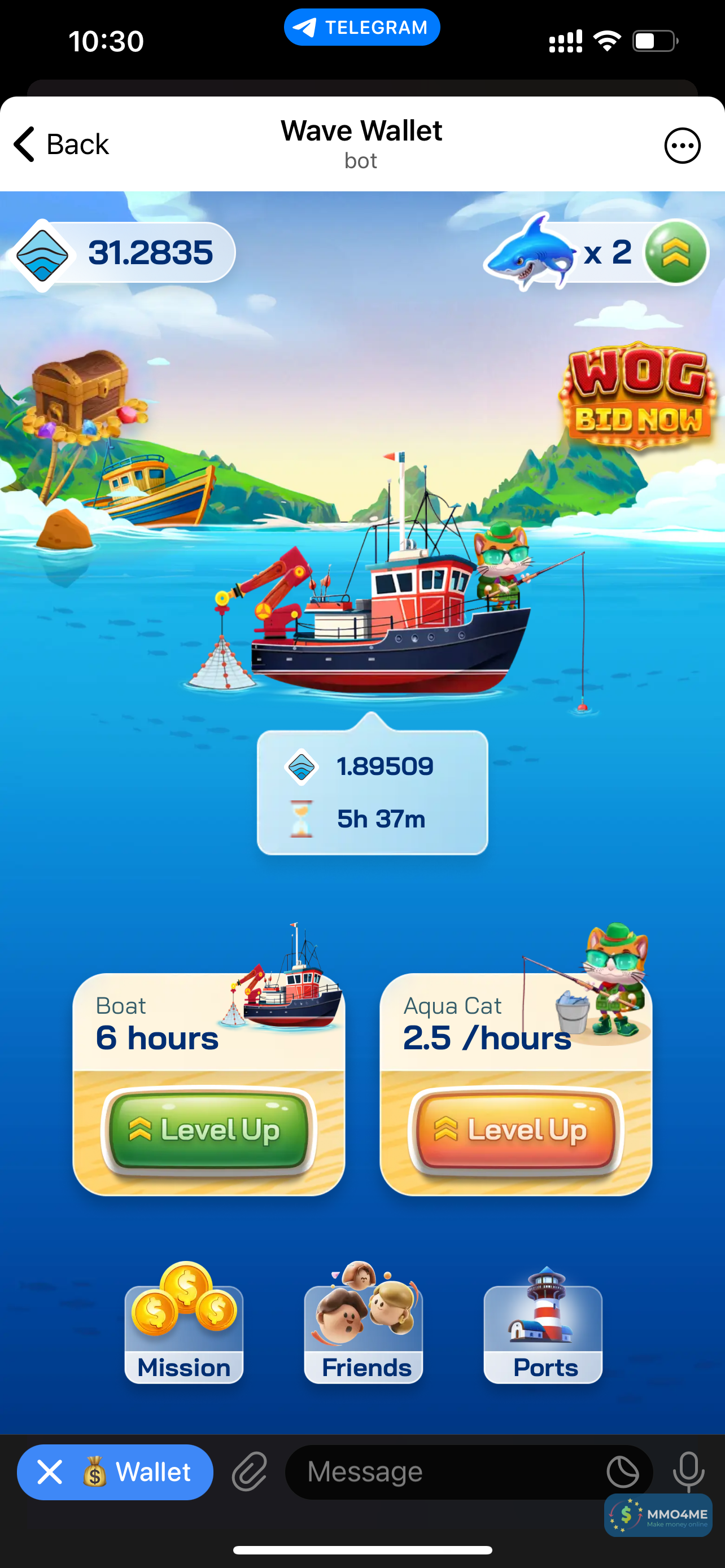Image resolution: width=725 pixels, height=1568 pixels.
Task: Close the Wallet mini app button
Action: coord(50,1473)
